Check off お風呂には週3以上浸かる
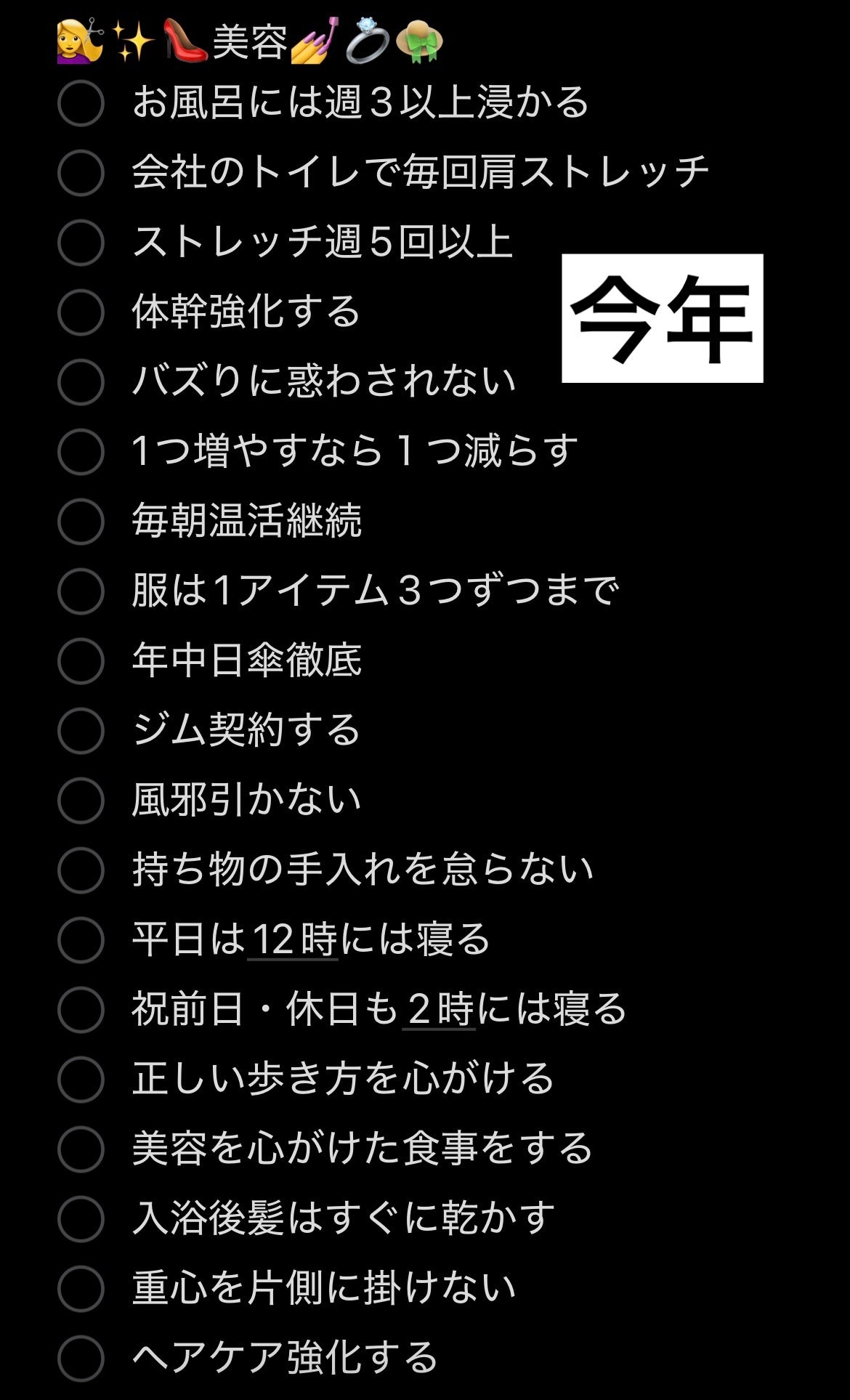Screen dimensions: 850x1400 tap(81, 103)
